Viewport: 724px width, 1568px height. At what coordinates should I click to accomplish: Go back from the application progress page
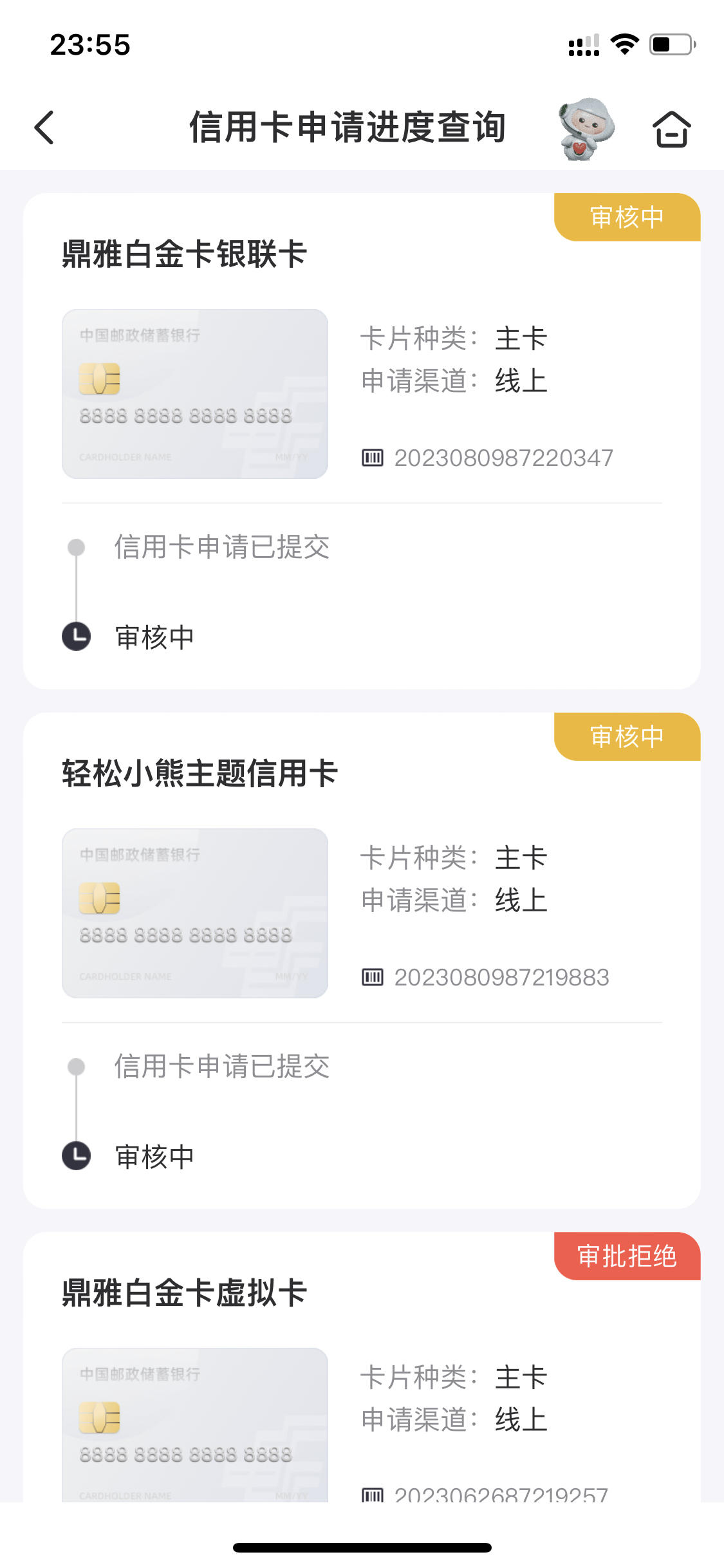click(44, 127)
